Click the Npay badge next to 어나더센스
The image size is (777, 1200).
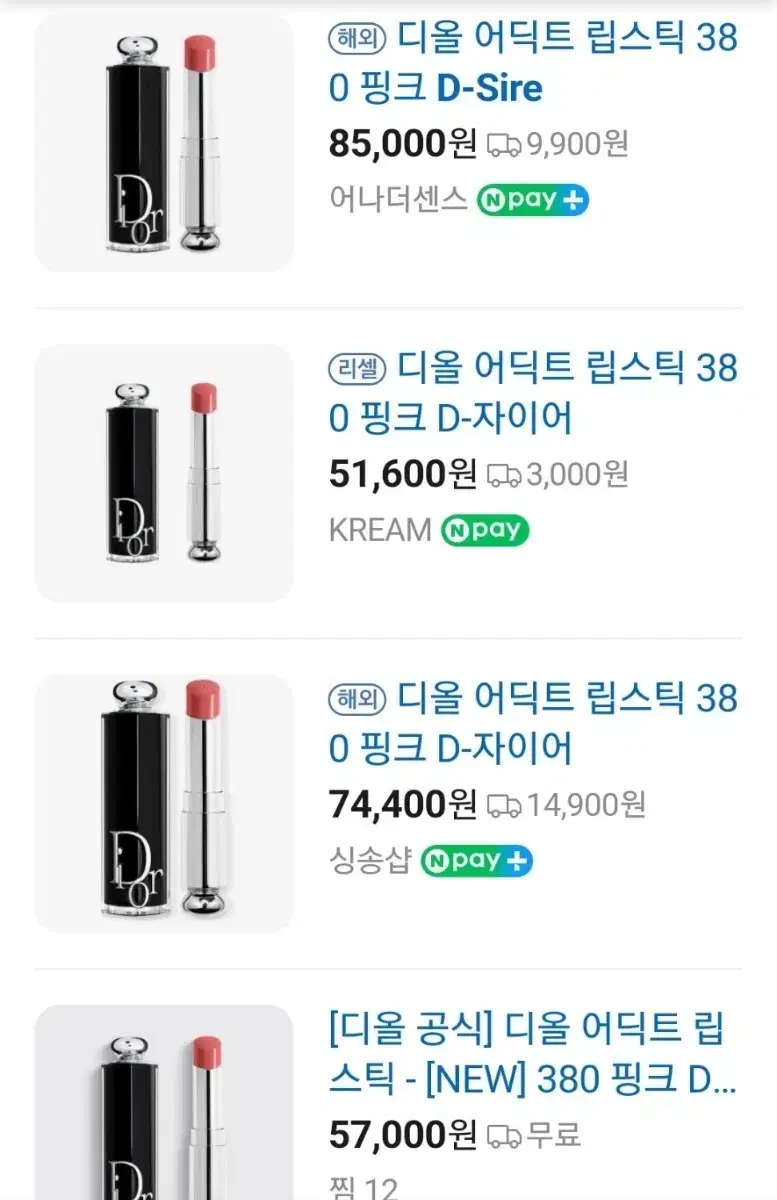(x=531, y=200)
